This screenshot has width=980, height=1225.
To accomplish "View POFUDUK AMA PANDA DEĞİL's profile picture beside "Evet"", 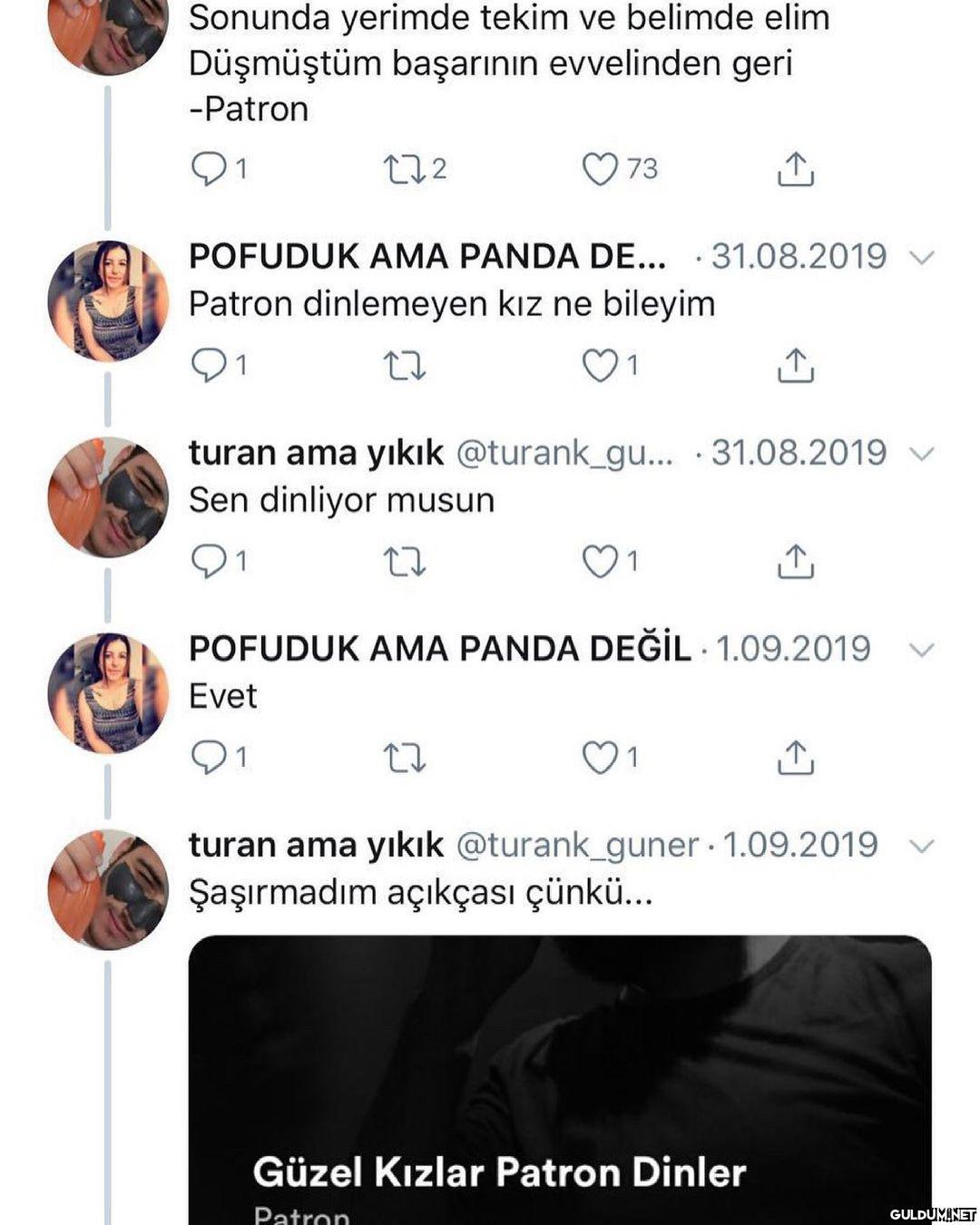I will point(108,693).
